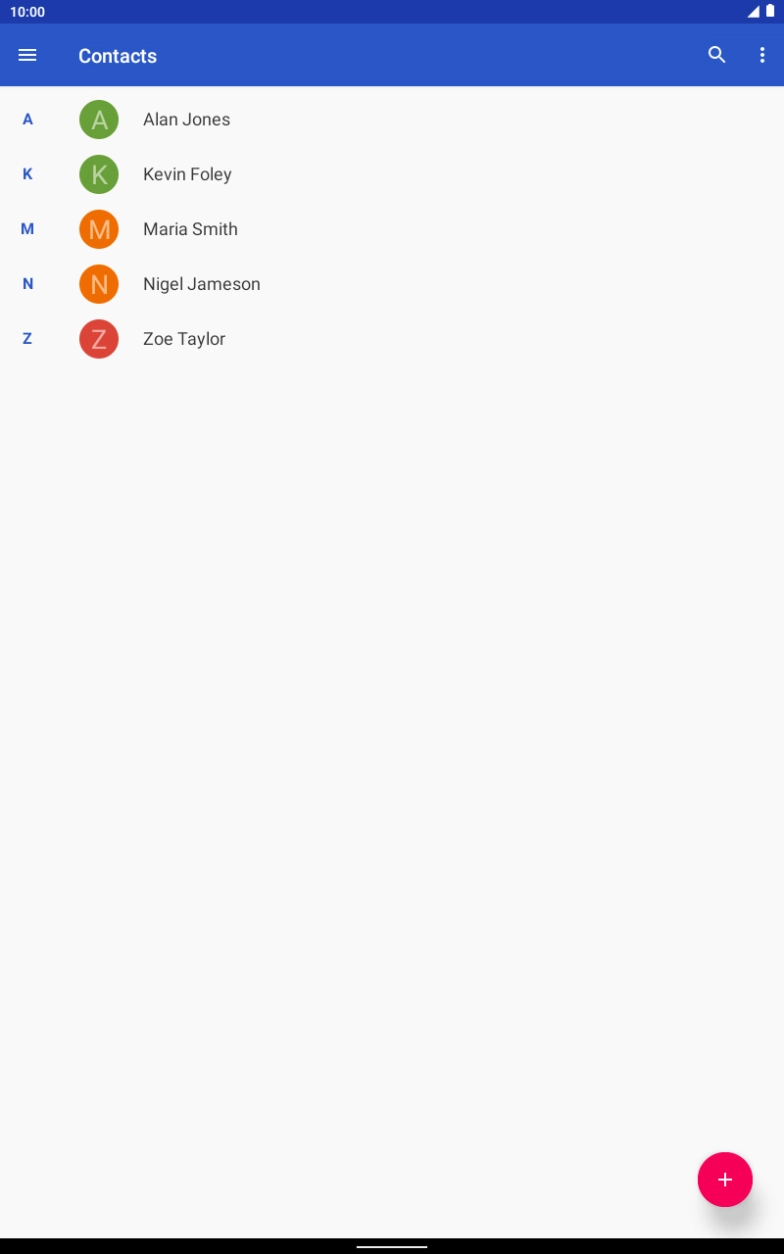Click Alan Jones's green avatar circle
Screen dimensions: 784x1254
pyautogui.click(x=98, y=118)
